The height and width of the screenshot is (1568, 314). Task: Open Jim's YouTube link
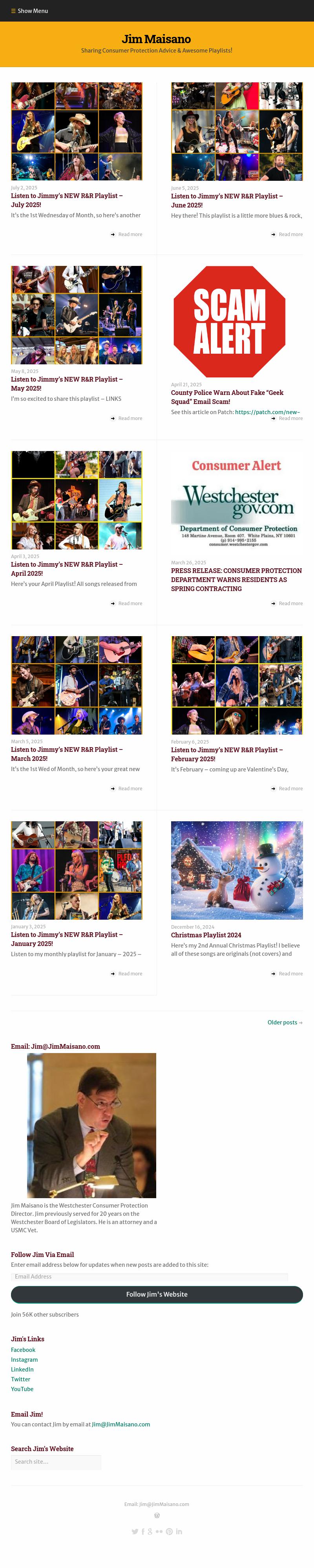tap(22, 1388)
